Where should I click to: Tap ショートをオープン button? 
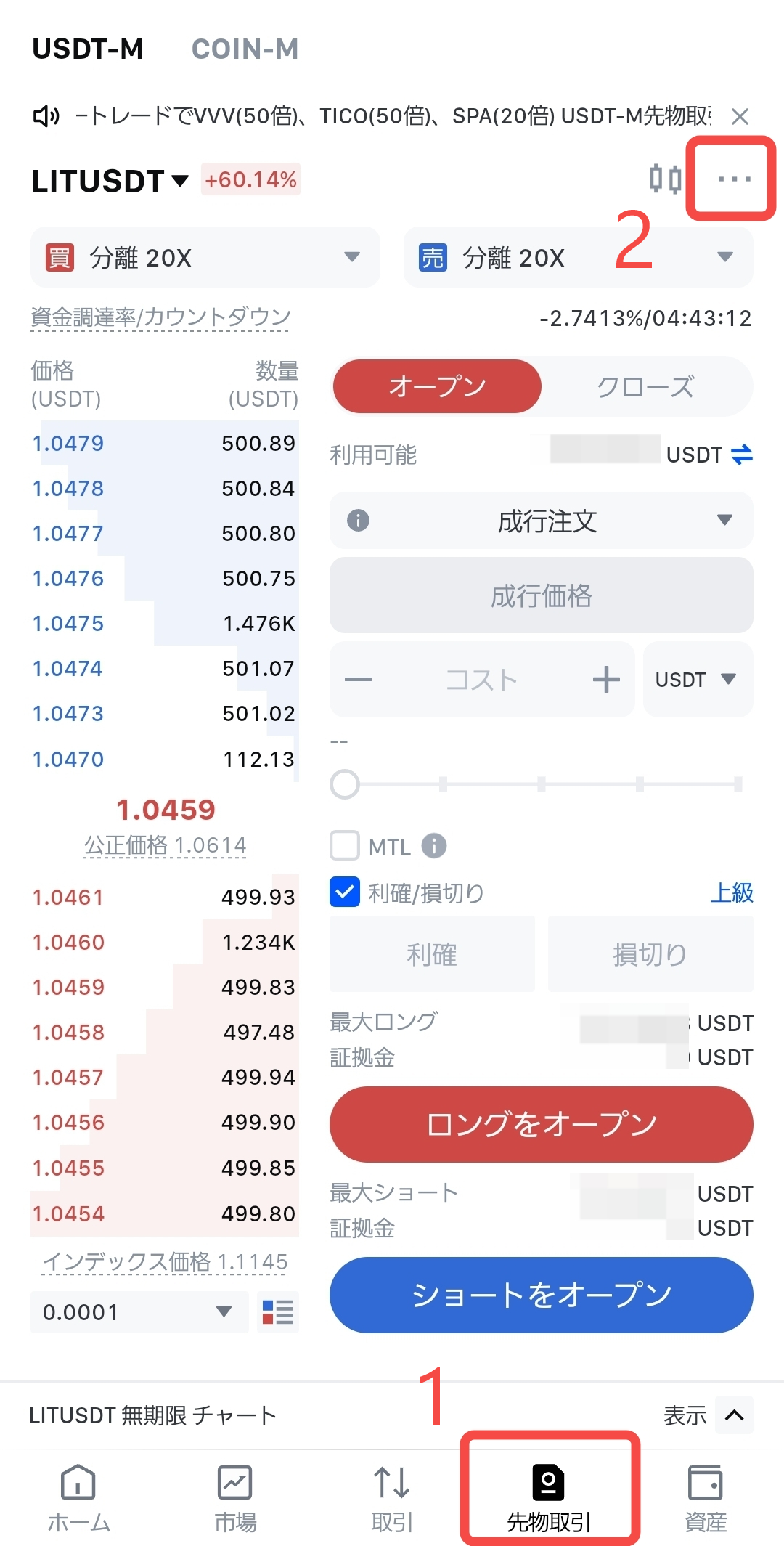tap(542, 1295)
